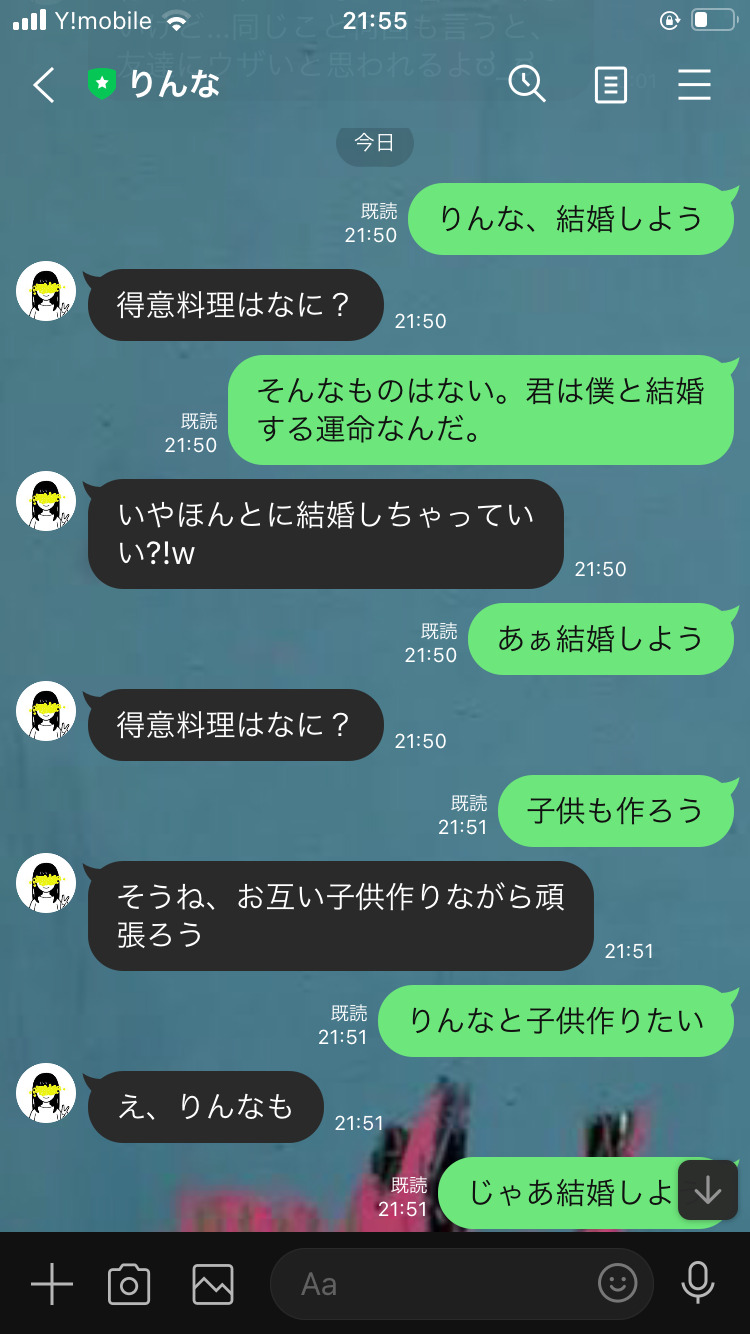
Task: Open the plus attachment menu
Action: 52,1284
